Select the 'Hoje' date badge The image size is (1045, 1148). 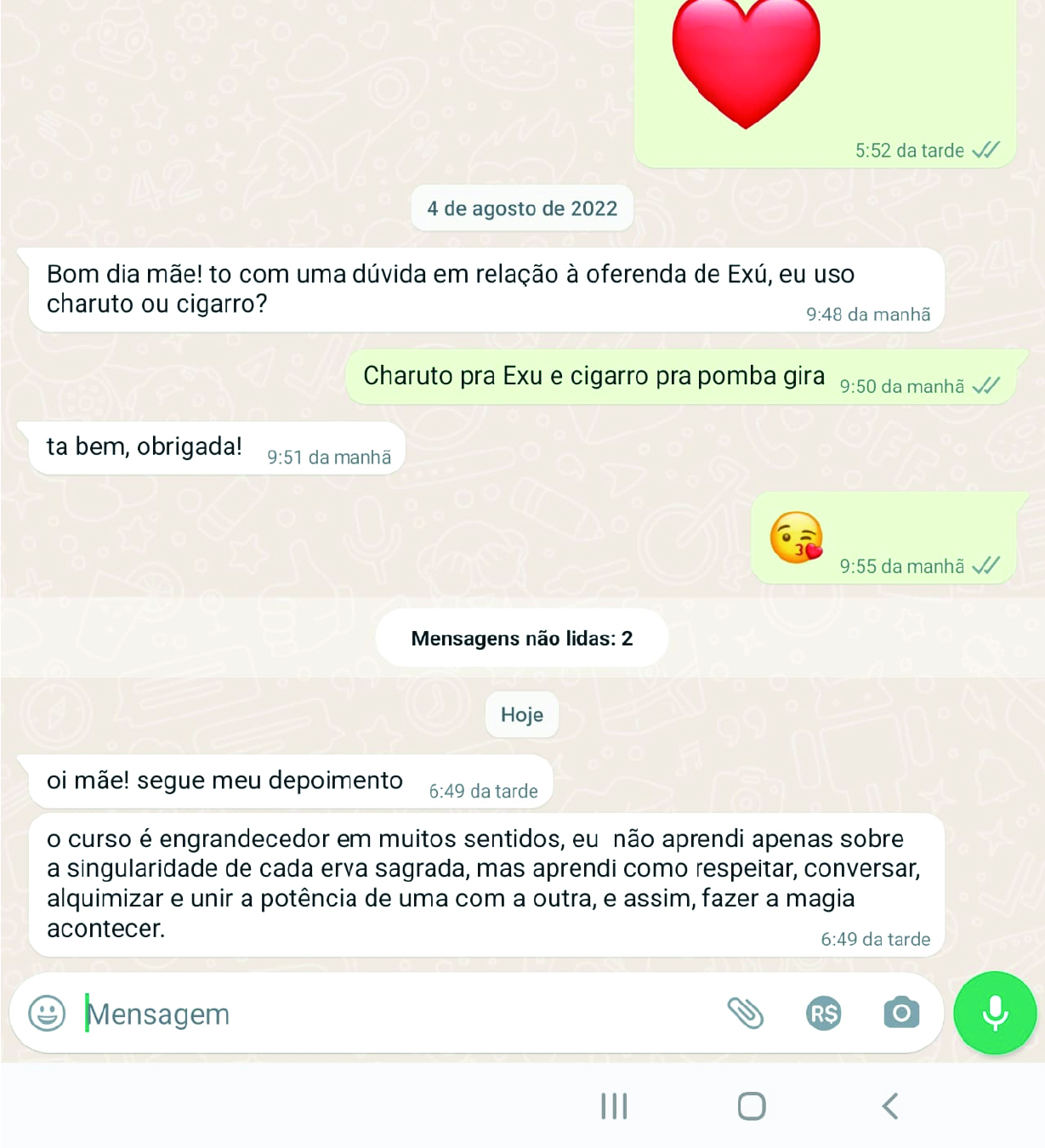(x=521, y=715)
